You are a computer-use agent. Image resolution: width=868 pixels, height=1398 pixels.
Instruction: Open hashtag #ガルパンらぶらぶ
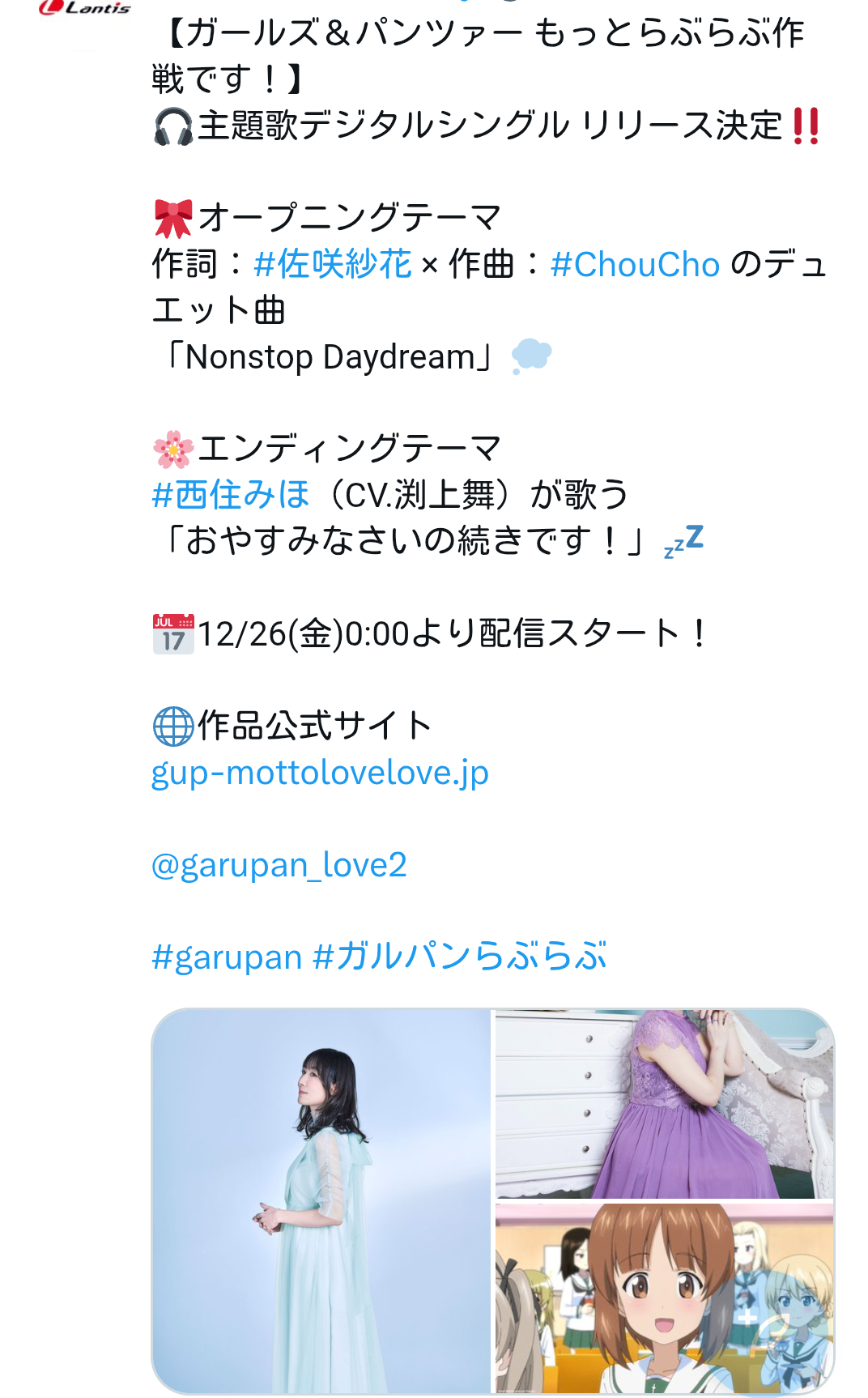point(460,957)
